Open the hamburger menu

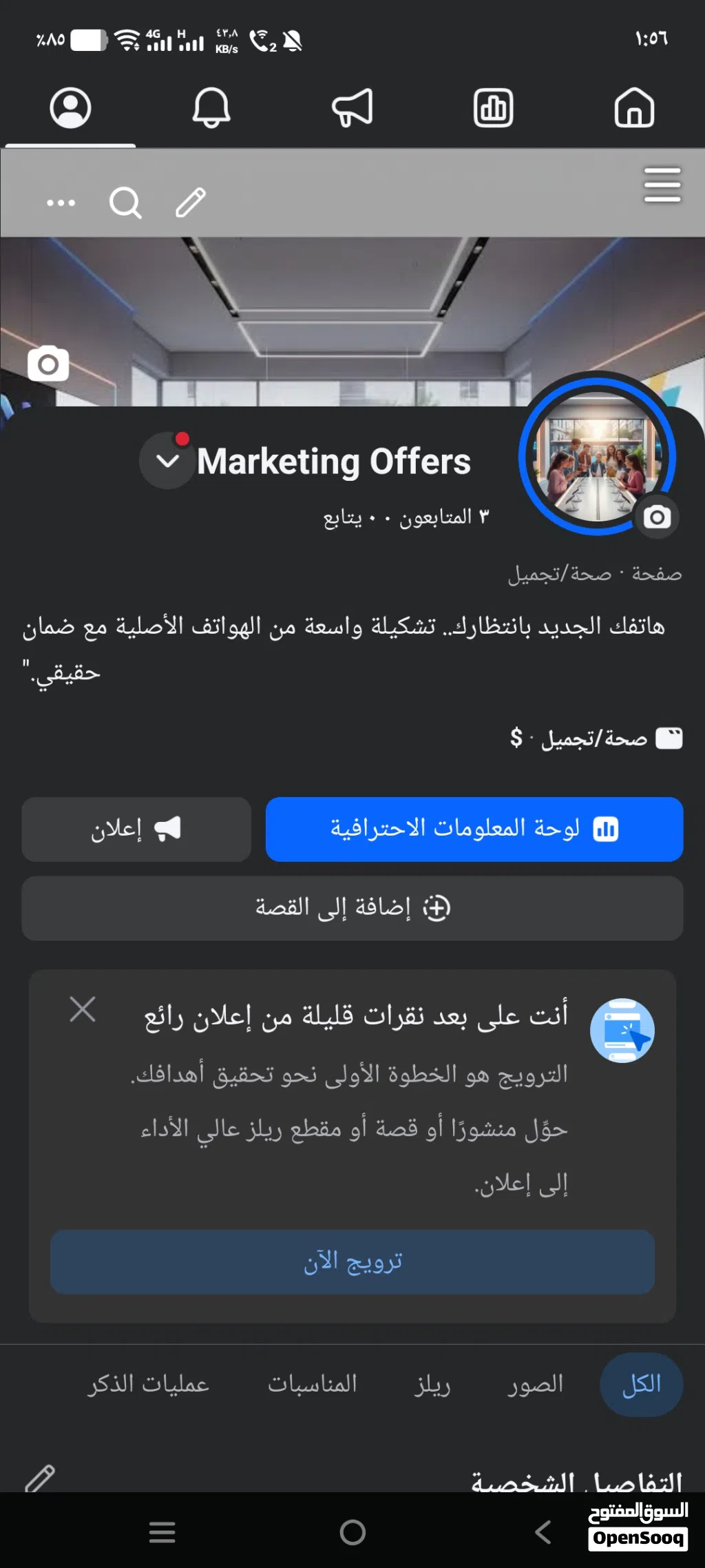[662, 185]
